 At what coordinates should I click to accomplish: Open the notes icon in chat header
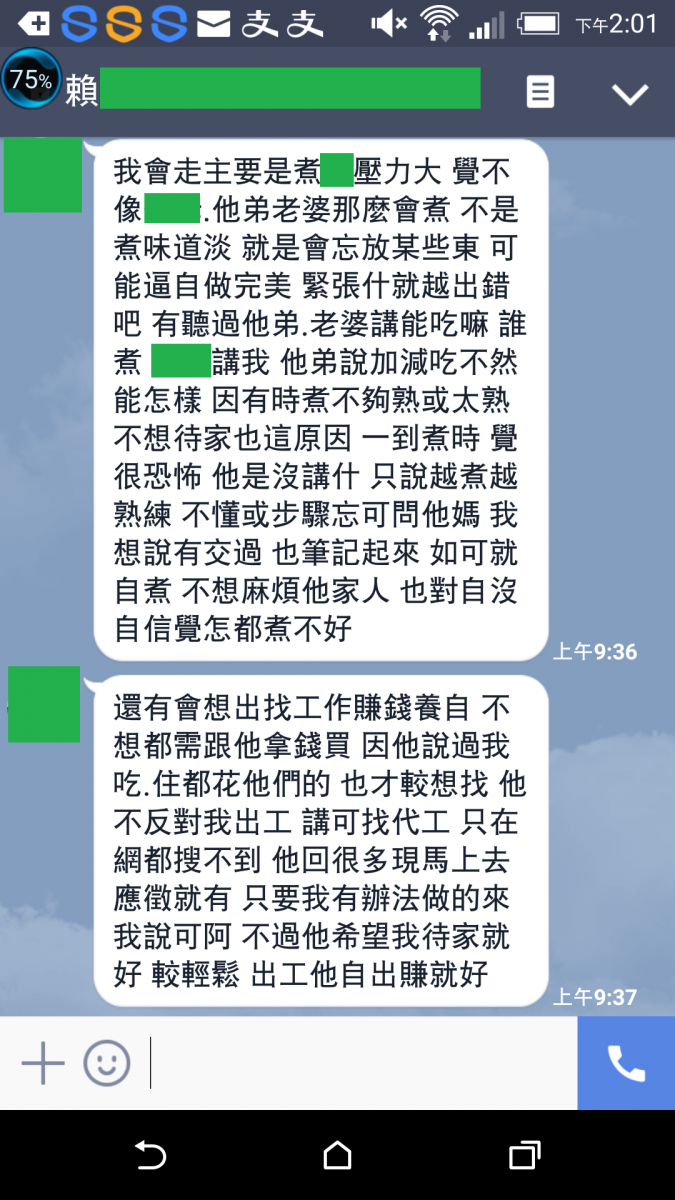click(x=540, y=93)
